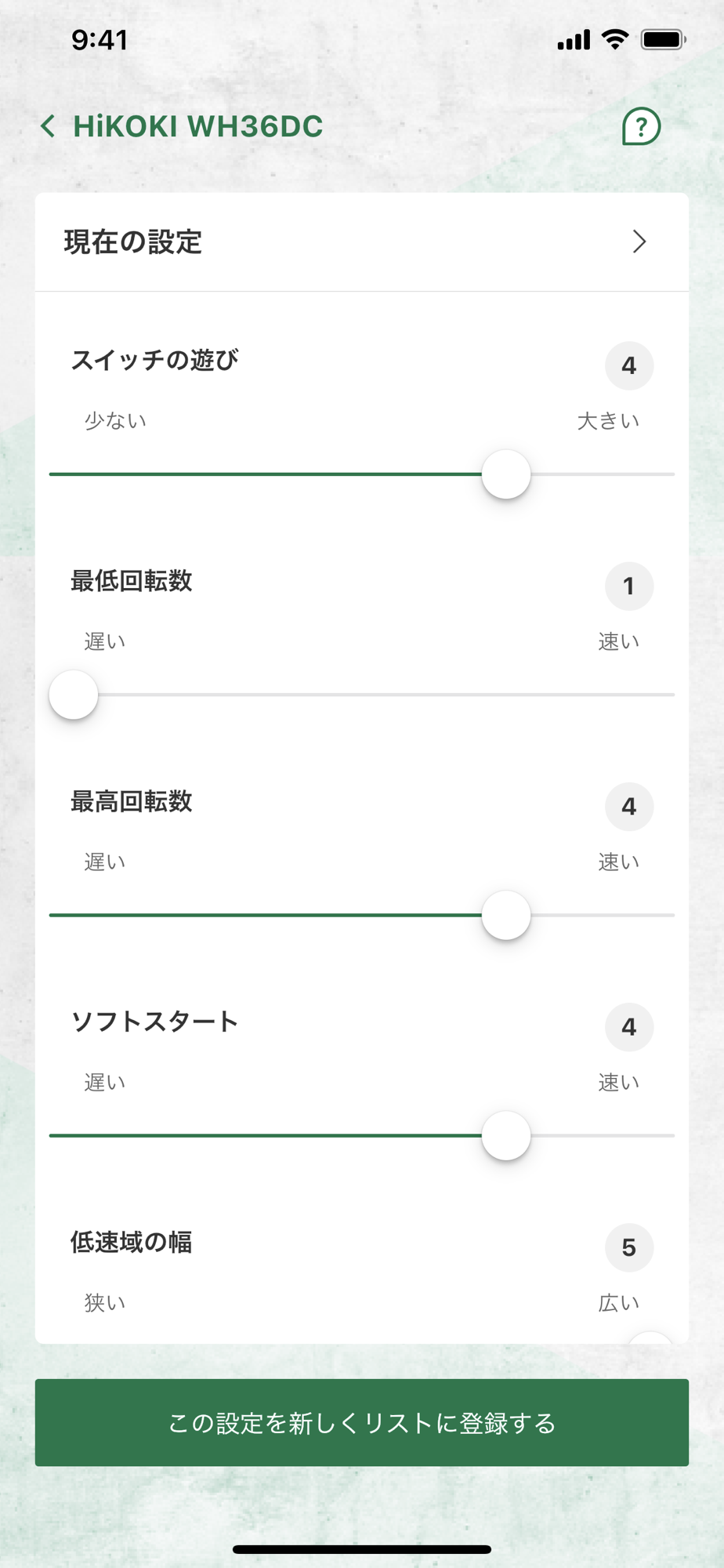Tap この設定を新しくリストに登録する button

(362, 1422)
